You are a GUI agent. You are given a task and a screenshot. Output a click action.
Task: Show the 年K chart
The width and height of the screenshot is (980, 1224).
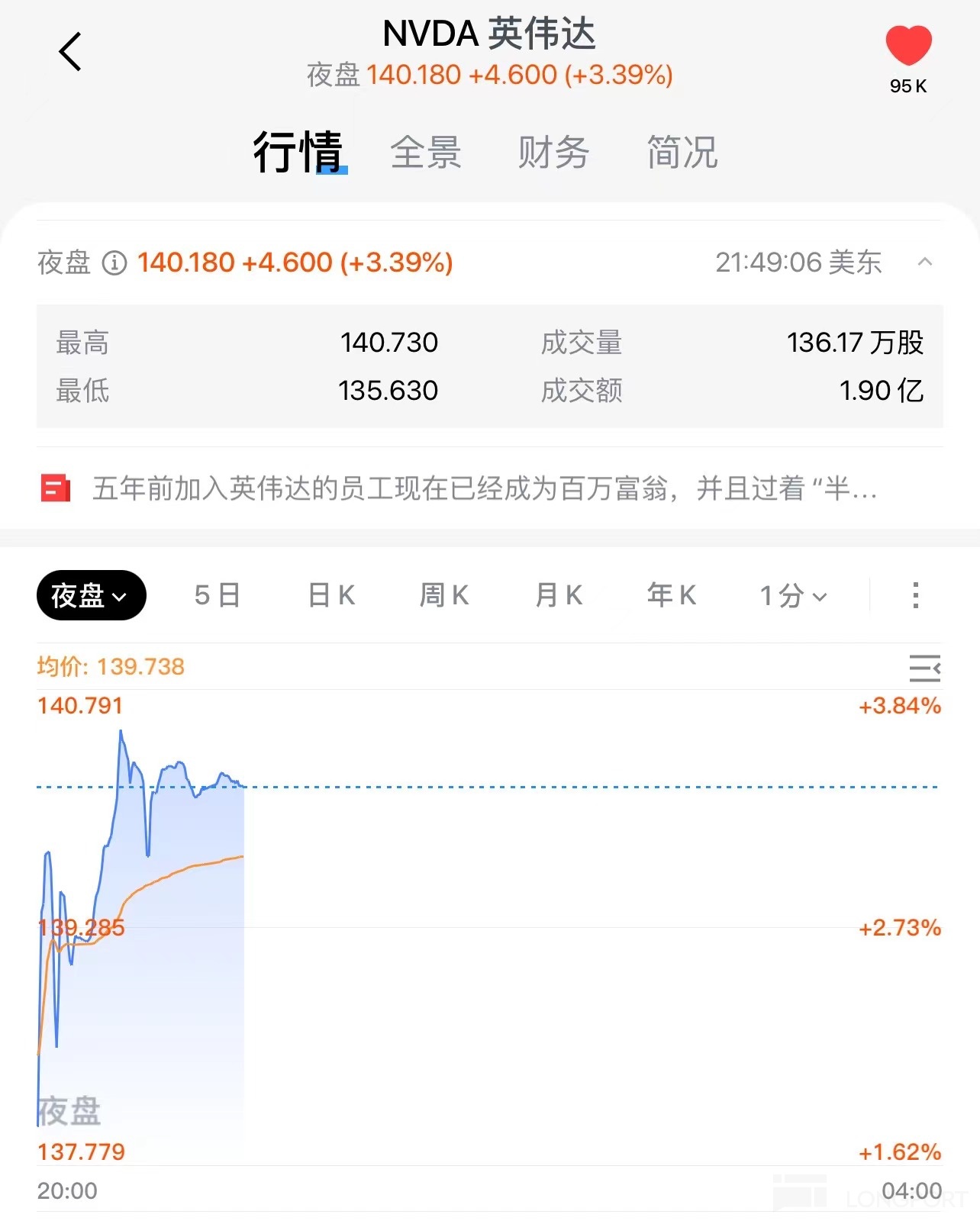click(672, 595)
